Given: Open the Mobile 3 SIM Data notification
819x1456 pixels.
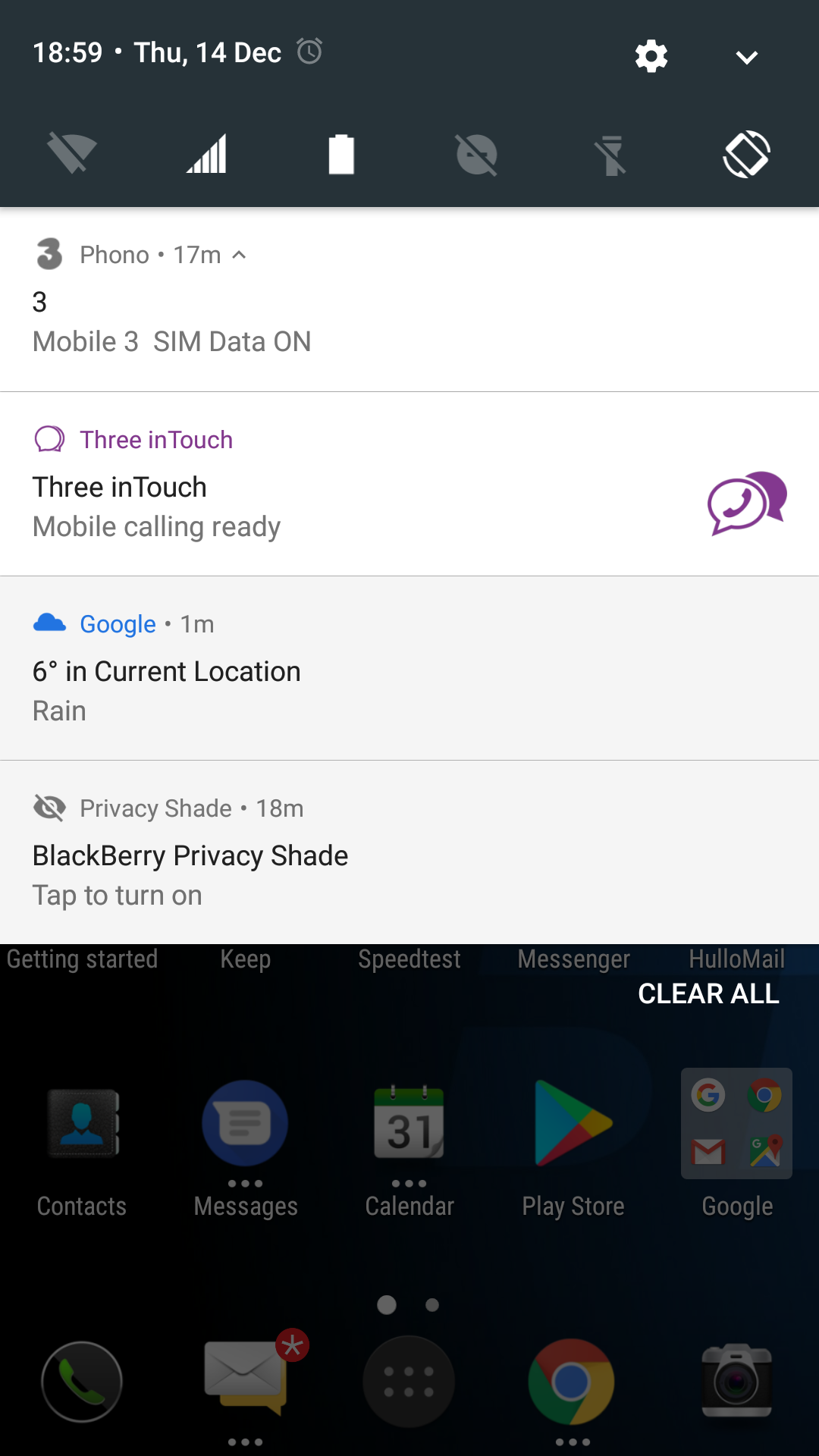Looking at the screenshot, I should [x=409, y=300].
